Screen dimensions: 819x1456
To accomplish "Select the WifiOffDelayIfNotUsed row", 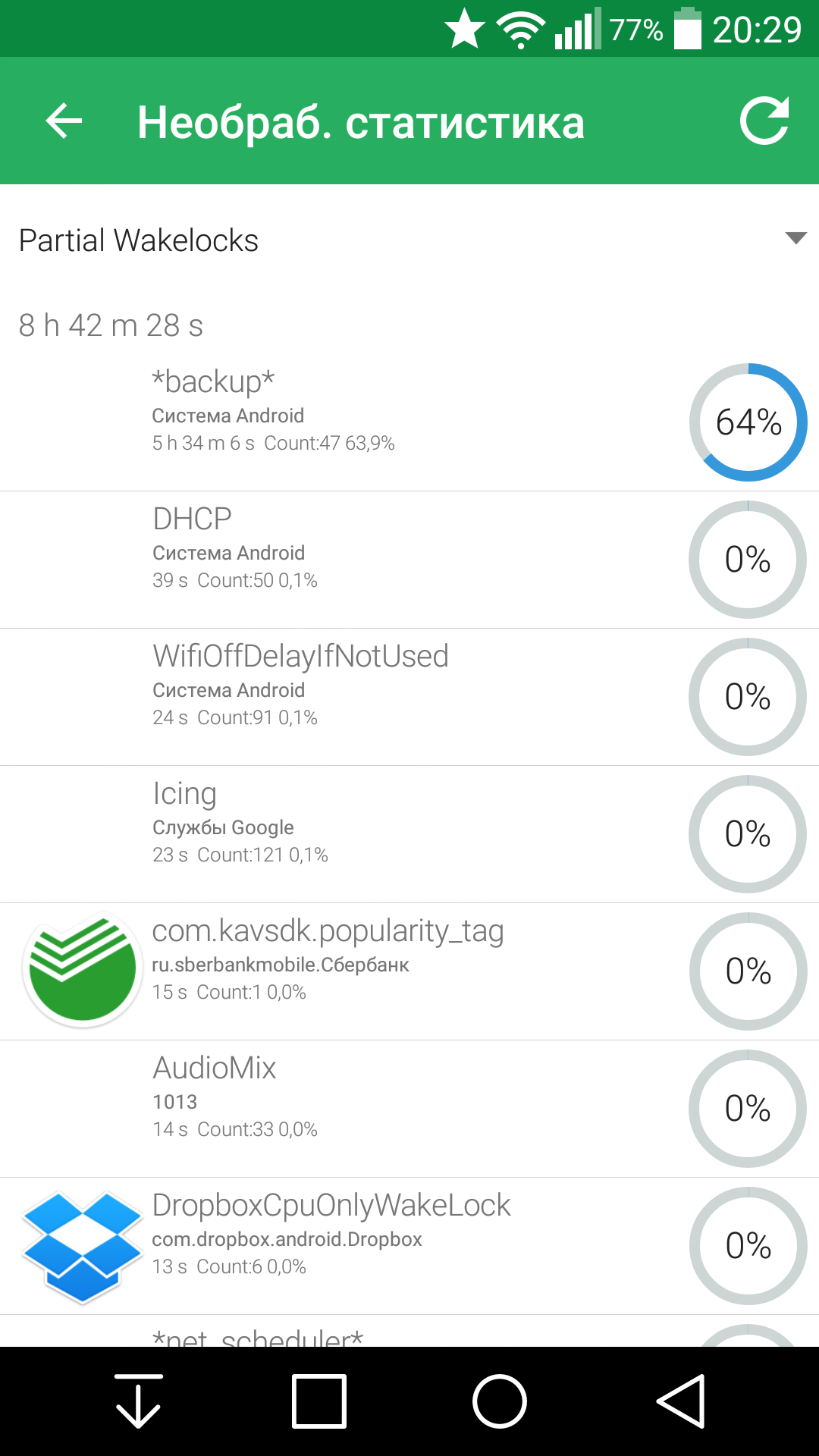I will (x=409, y=697).
